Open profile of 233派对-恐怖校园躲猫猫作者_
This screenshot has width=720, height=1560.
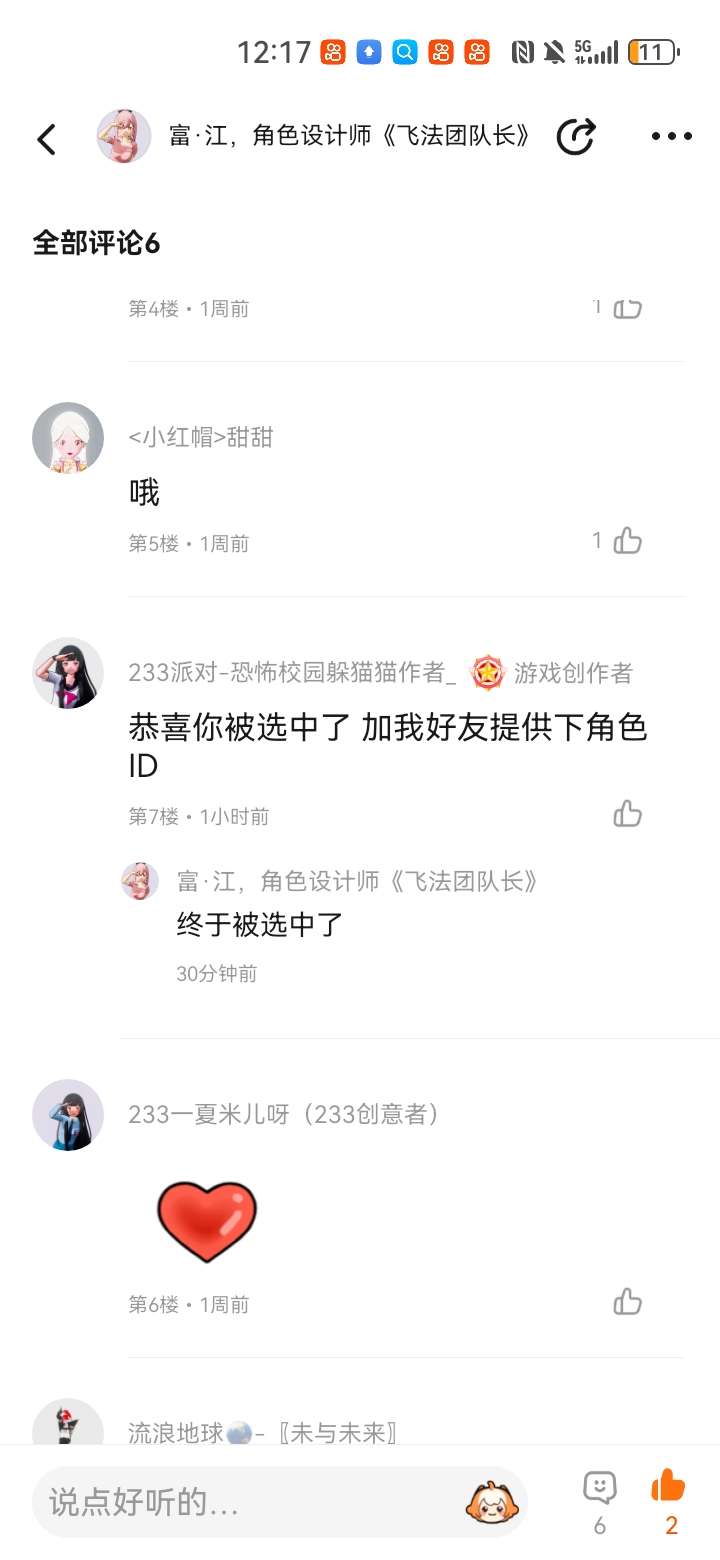(292, 673)
